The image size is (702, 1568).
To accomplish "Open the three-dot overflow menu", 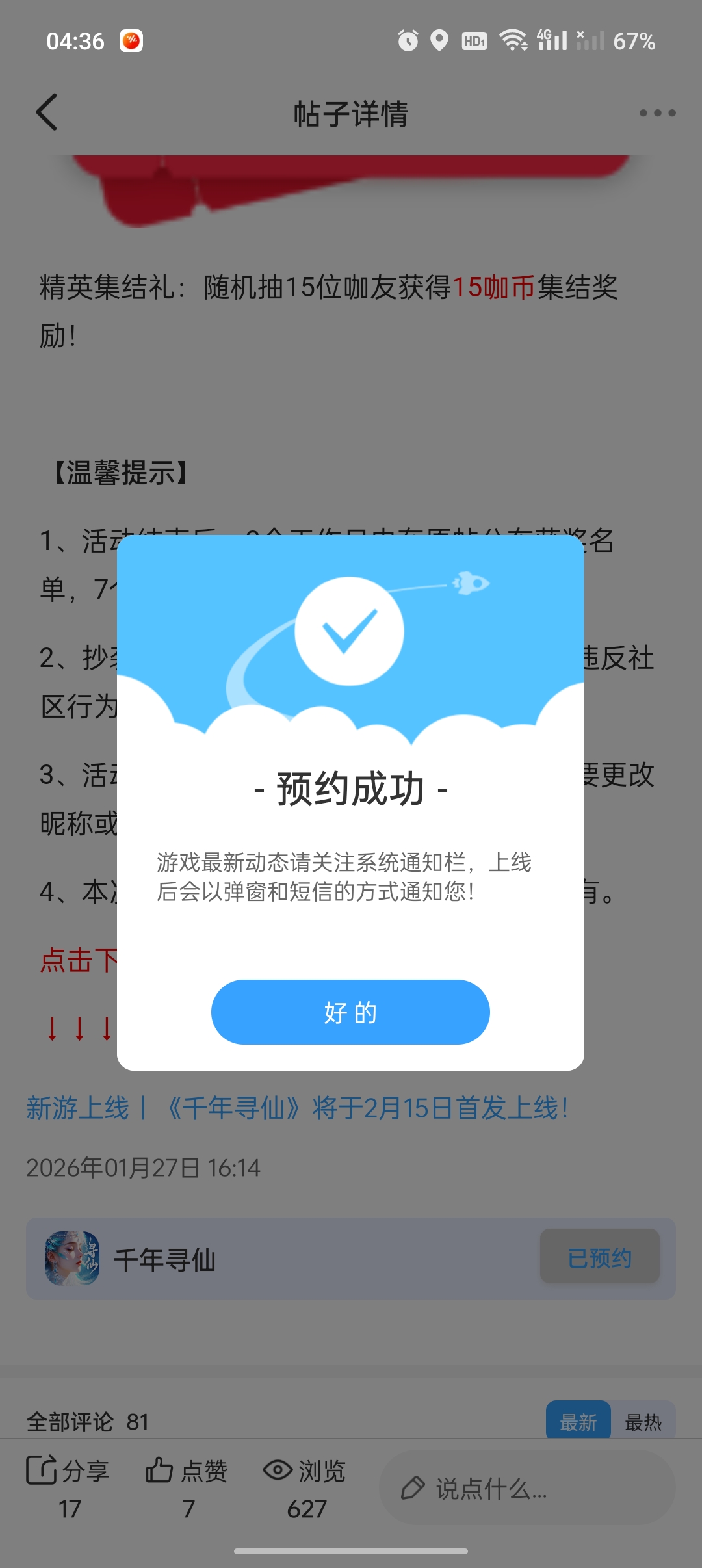I will coord(657,113).
